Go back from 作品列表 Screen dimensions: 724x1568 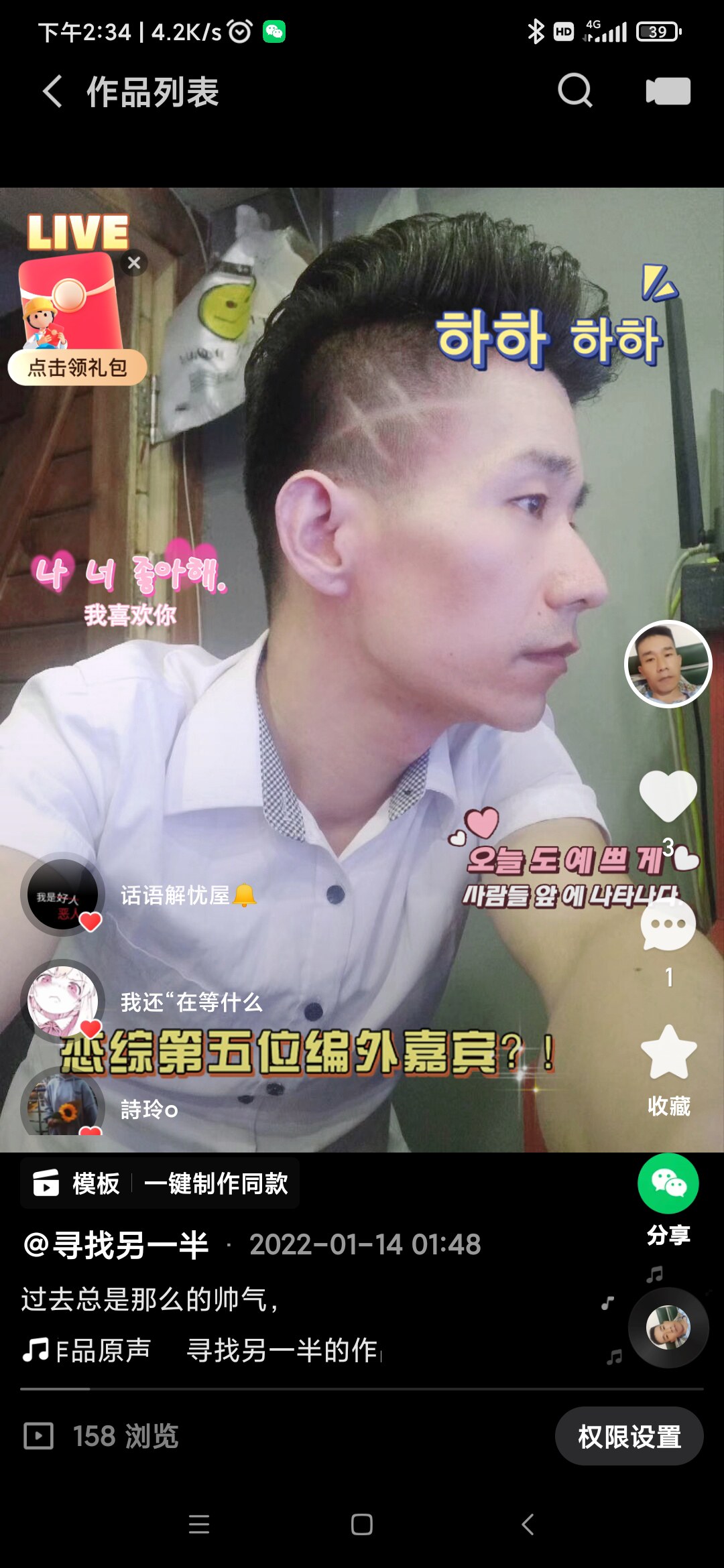(x=52, y=91)
